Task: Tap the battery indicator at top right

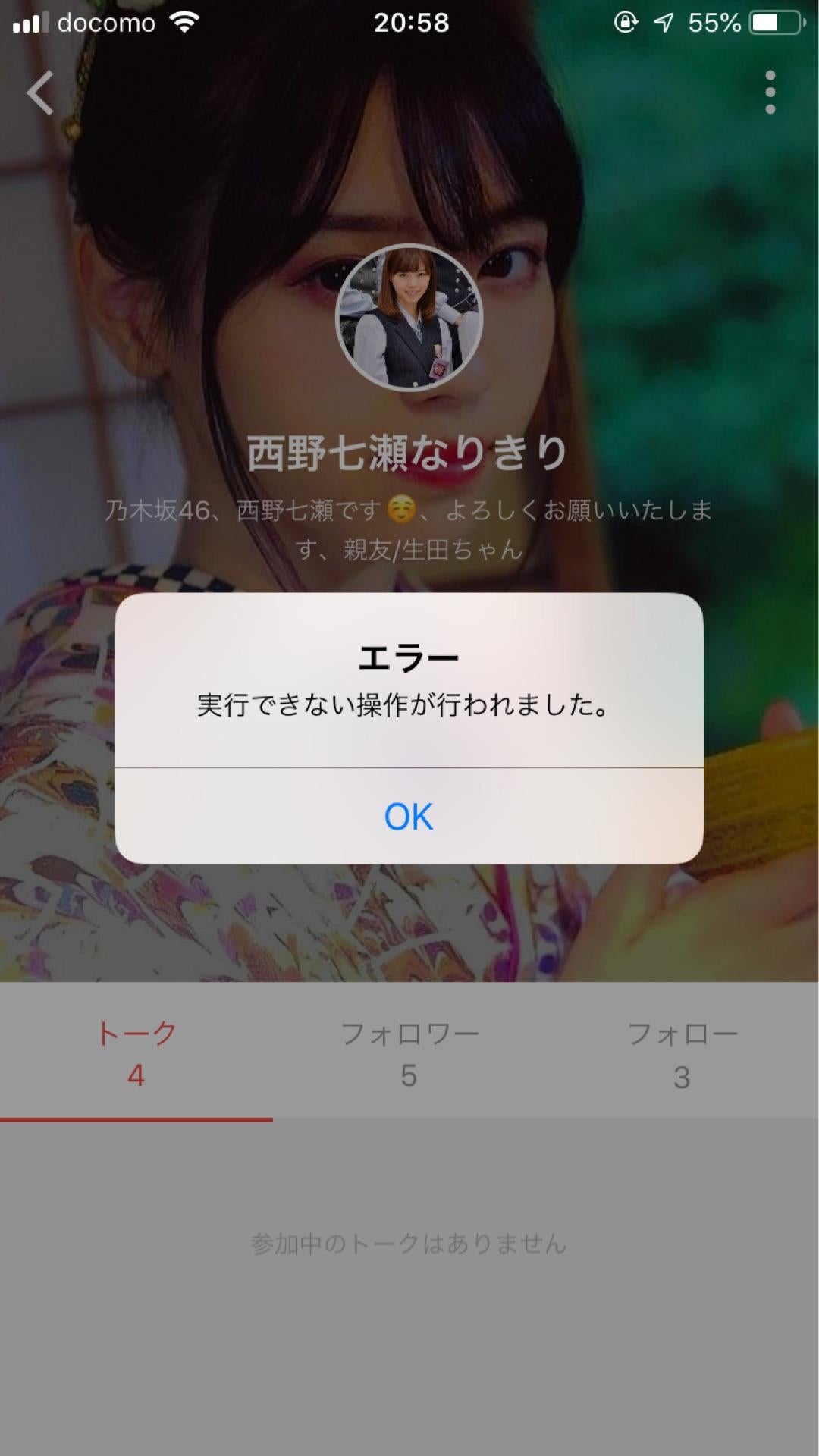Action: point(773,23)
